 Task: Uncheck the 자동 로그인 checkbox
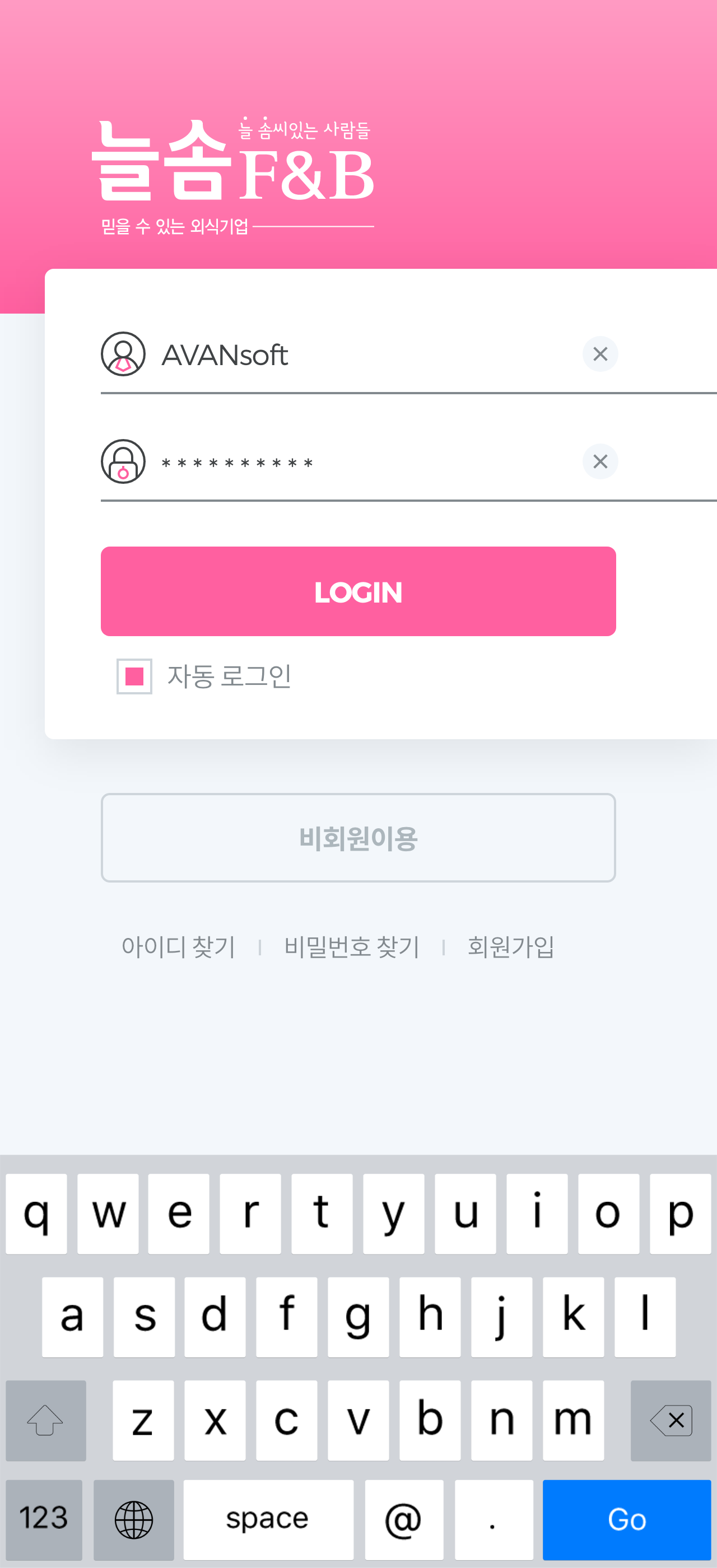(134, 676)
